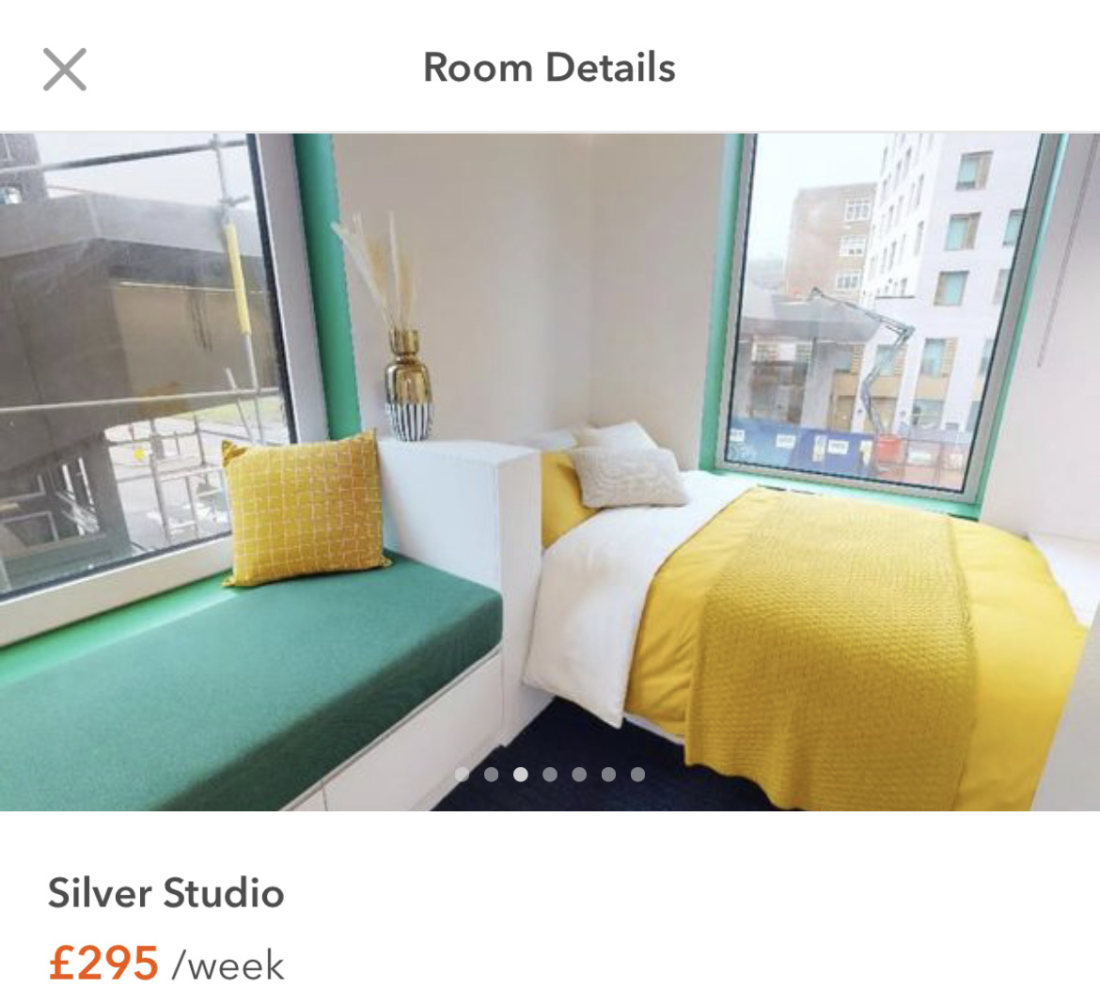Jump to the first photo indicator dot

coord(462,774)
